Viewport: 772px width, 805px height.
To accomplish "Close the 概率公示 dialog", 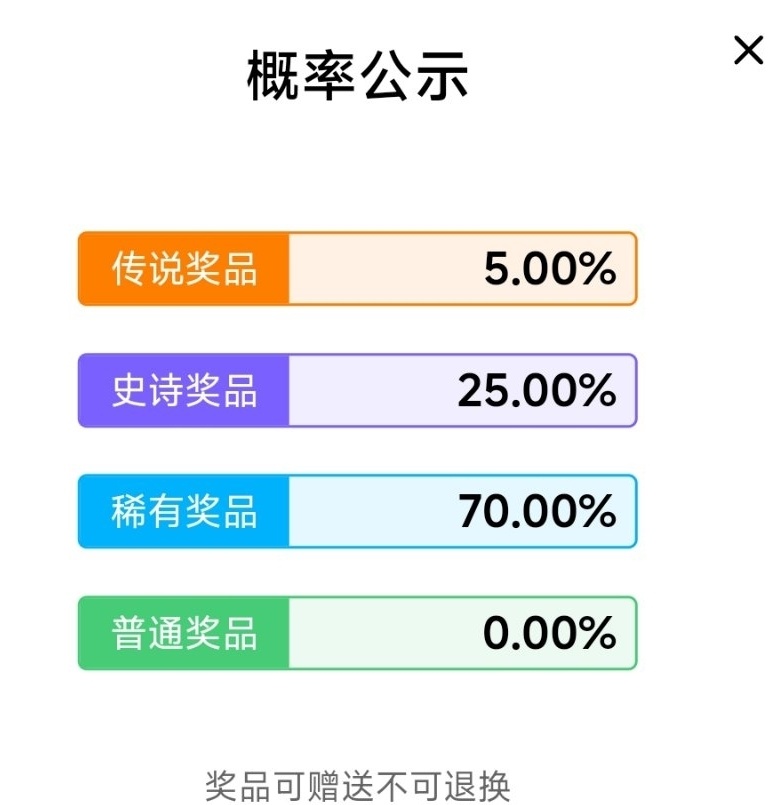I will pos(748,50).
